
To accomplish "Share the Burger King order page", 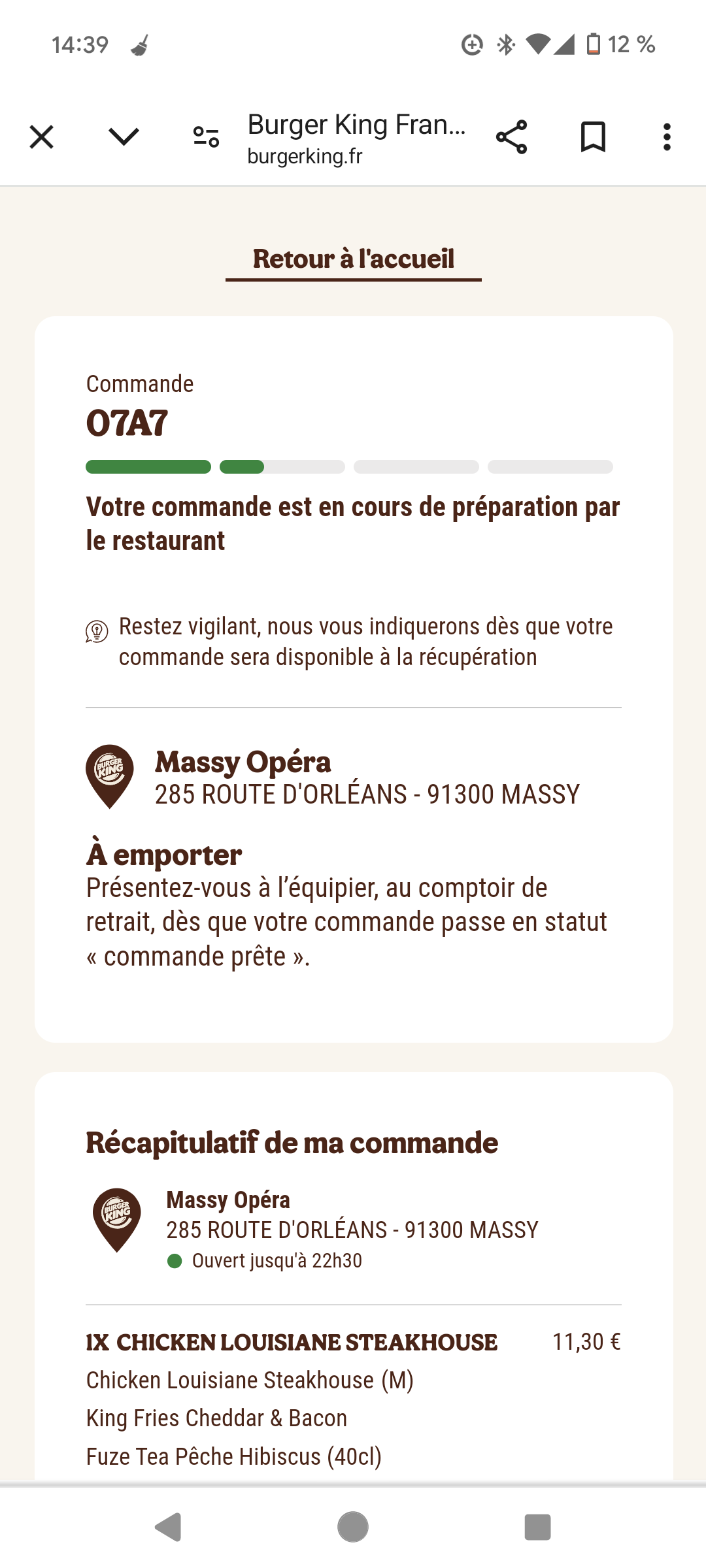I will (x=511, y=137).
